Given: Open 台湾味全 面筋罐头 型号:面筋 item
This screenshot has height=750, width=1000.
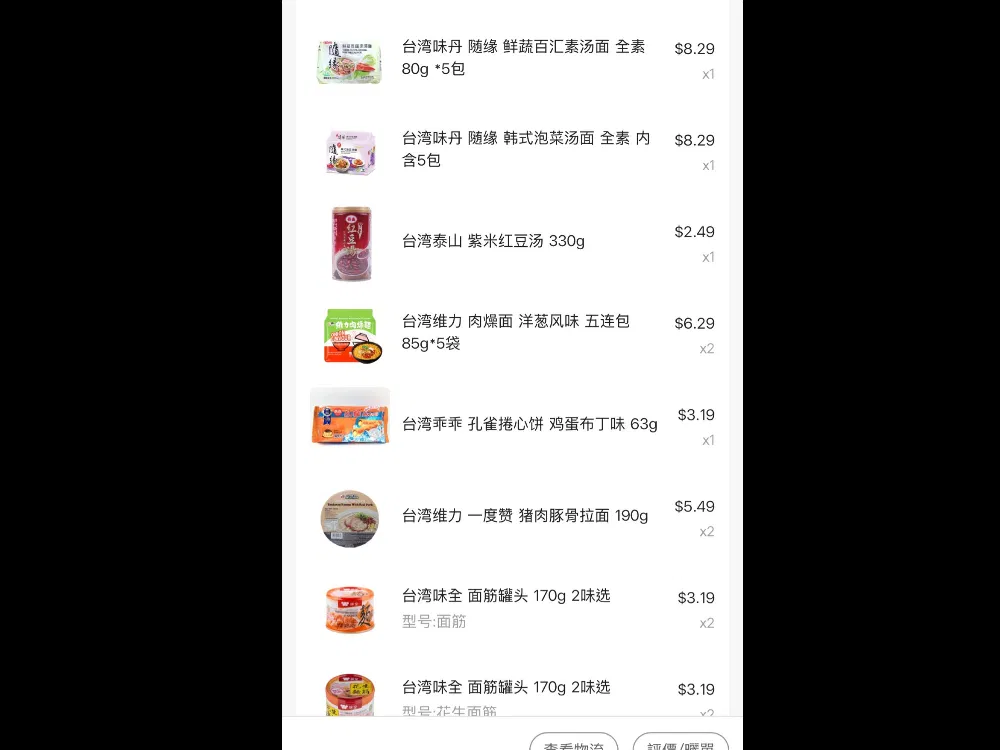Looking at the screenshot, I should [506, 607].
